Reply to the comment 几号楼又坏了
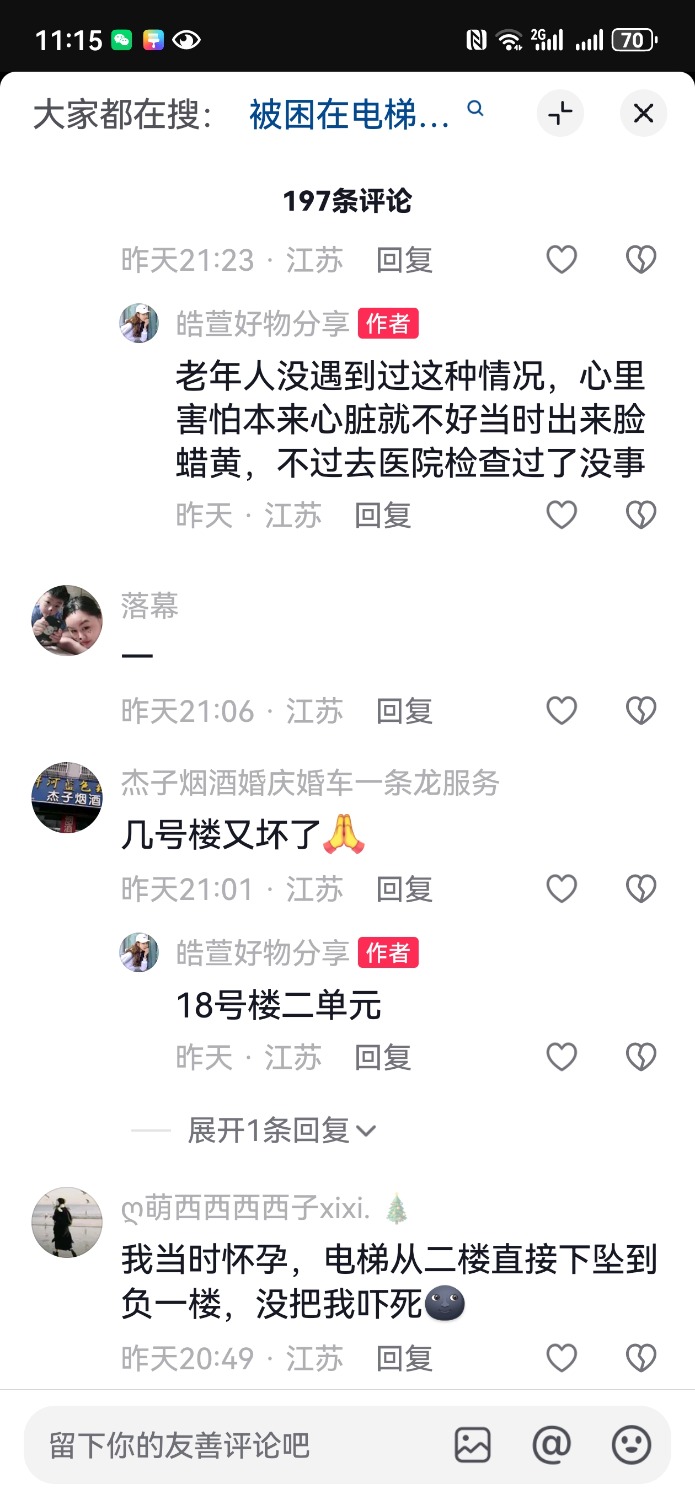This screenshot has width=695, height=1500. click(404, 888)
